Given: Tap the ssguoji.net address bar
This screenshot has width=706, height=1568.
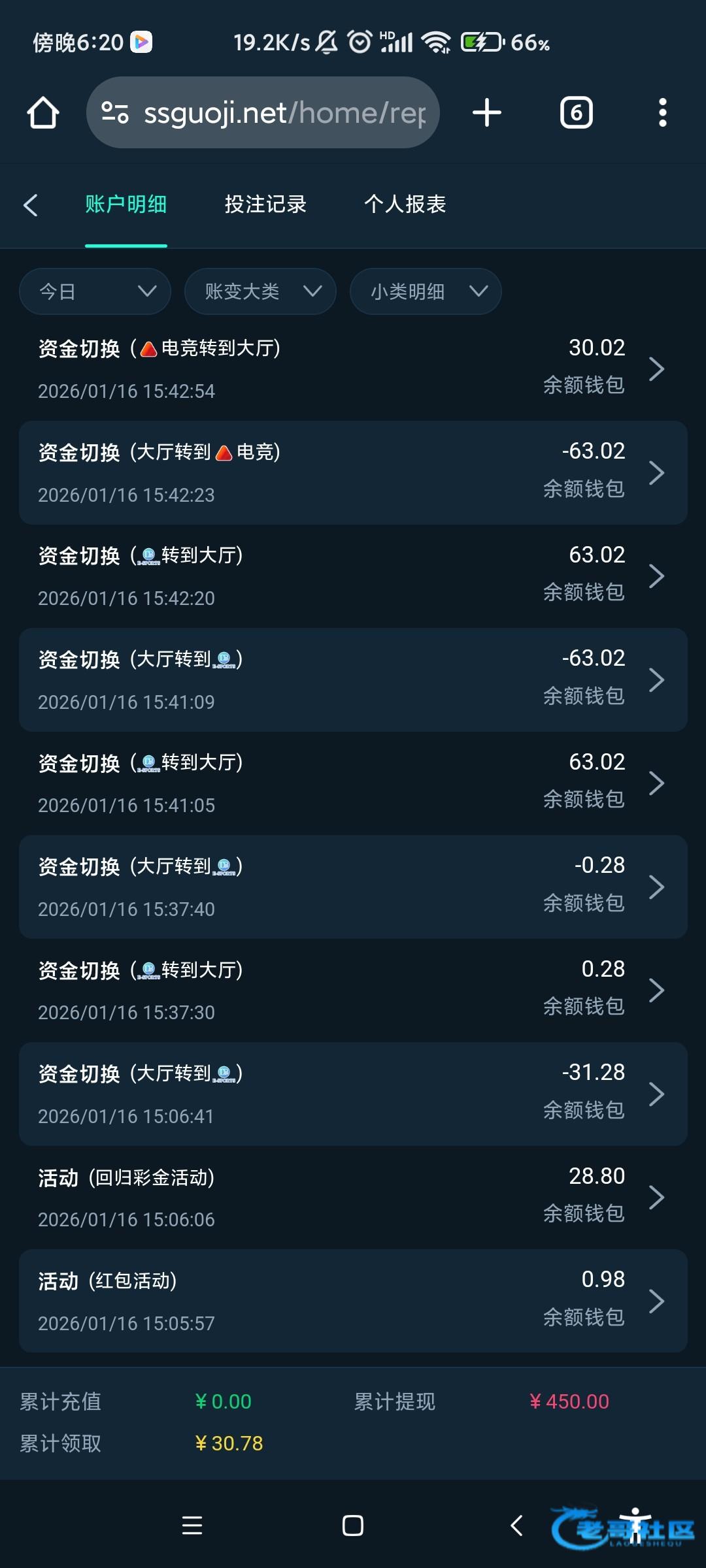Looking at the screenshot, I should click(x=275, y=113).
